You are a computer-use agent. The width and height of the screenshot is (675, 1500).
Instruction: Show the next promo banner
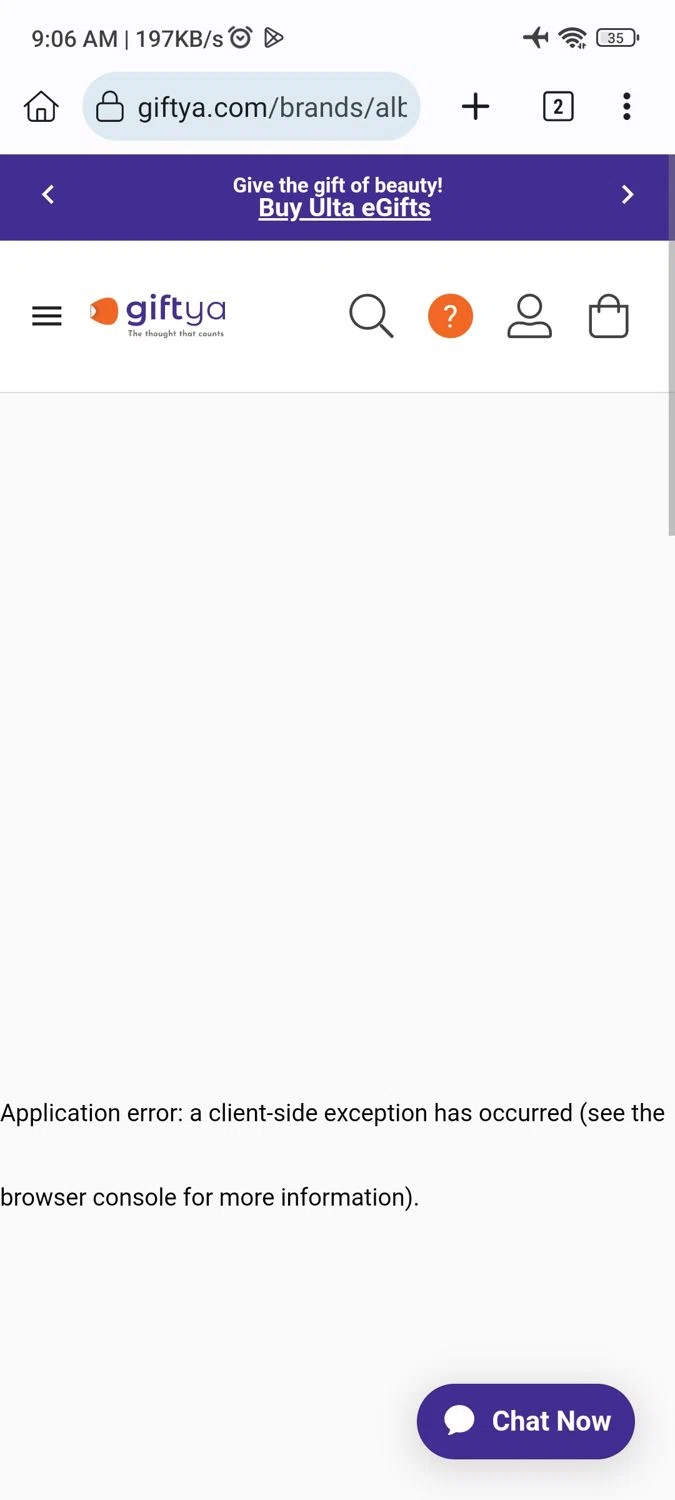[628, 195]
